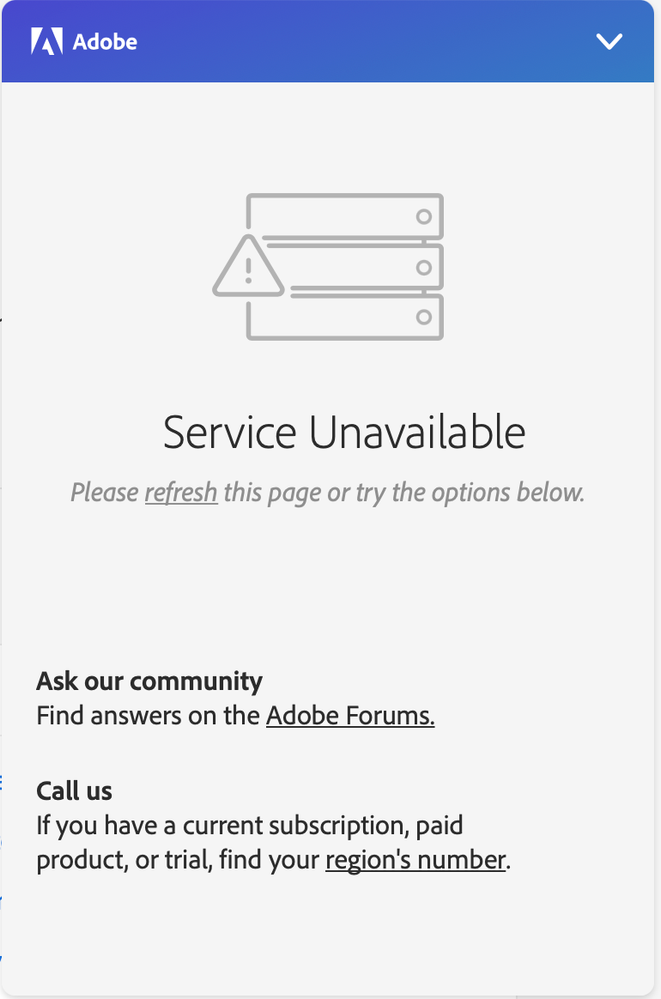Open the Adobe Forums link
661x999 pixels.
click(350, 716)
